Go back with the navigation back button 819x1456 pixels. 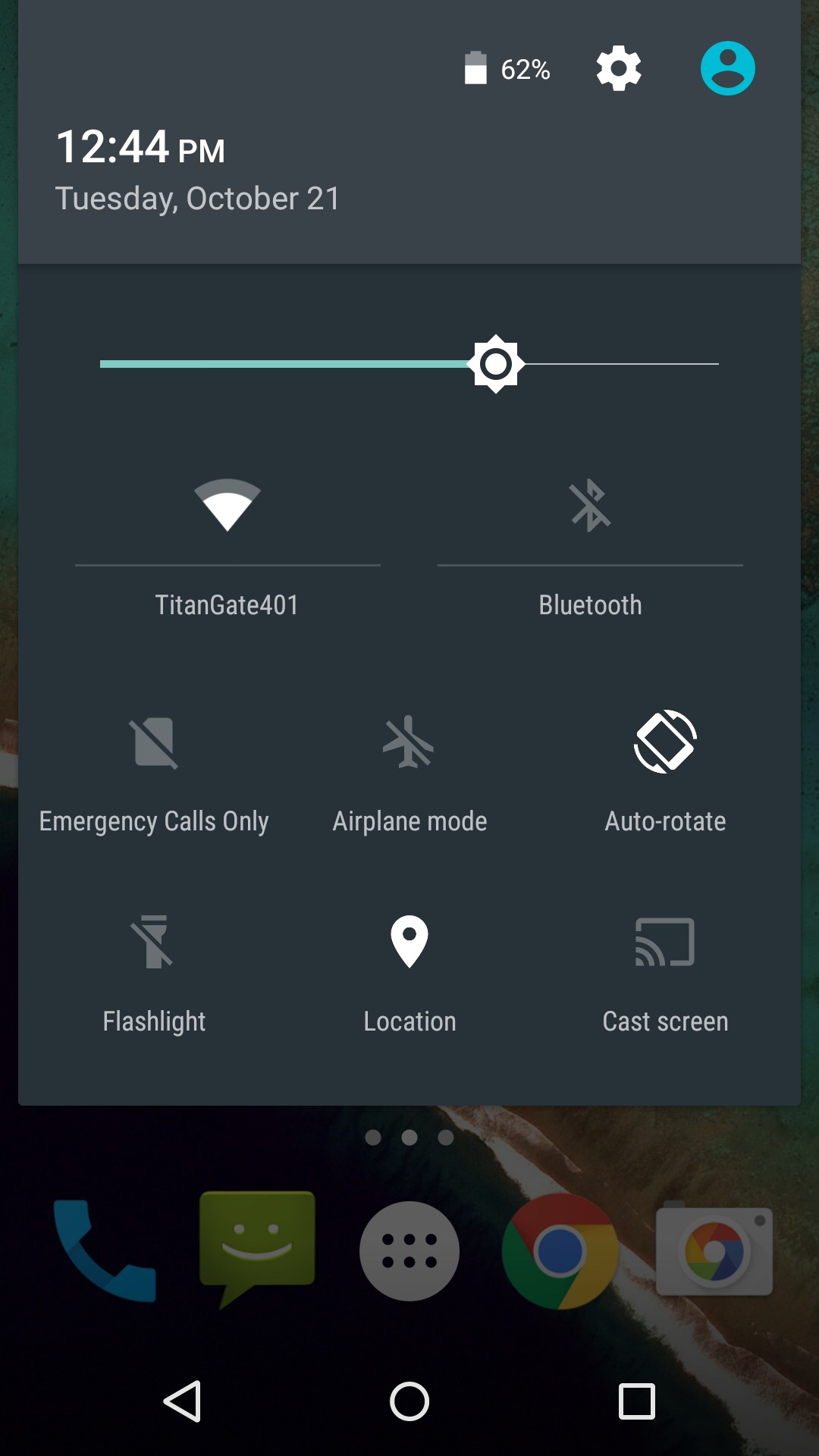[x=182, y=1401]
